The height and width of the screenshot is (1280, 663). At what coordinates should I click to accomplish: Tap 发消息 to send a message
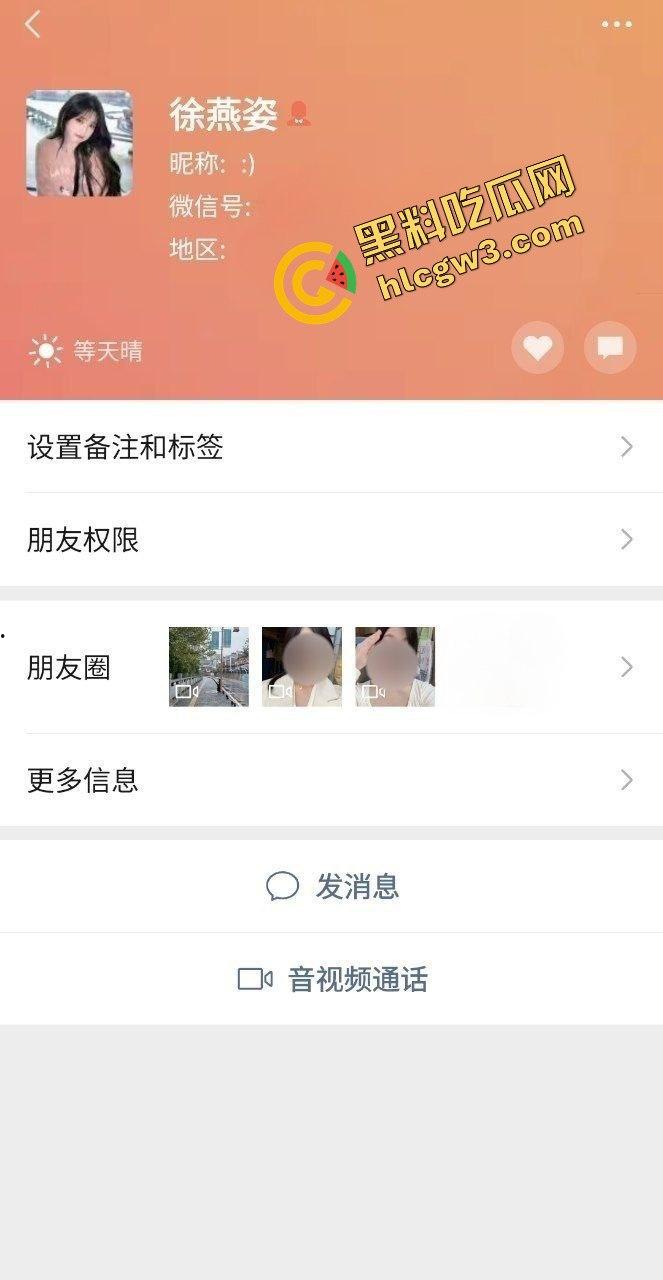[332, 886]
